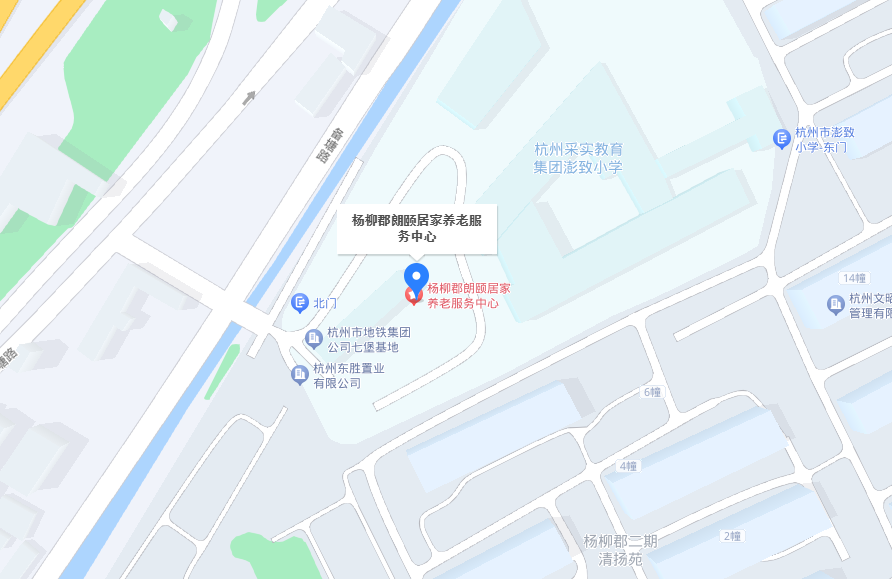Open 杭州市地铁集团公司七堡基地 place marker
This screenshot has width=892, height=579.
[x=314, y=339]
